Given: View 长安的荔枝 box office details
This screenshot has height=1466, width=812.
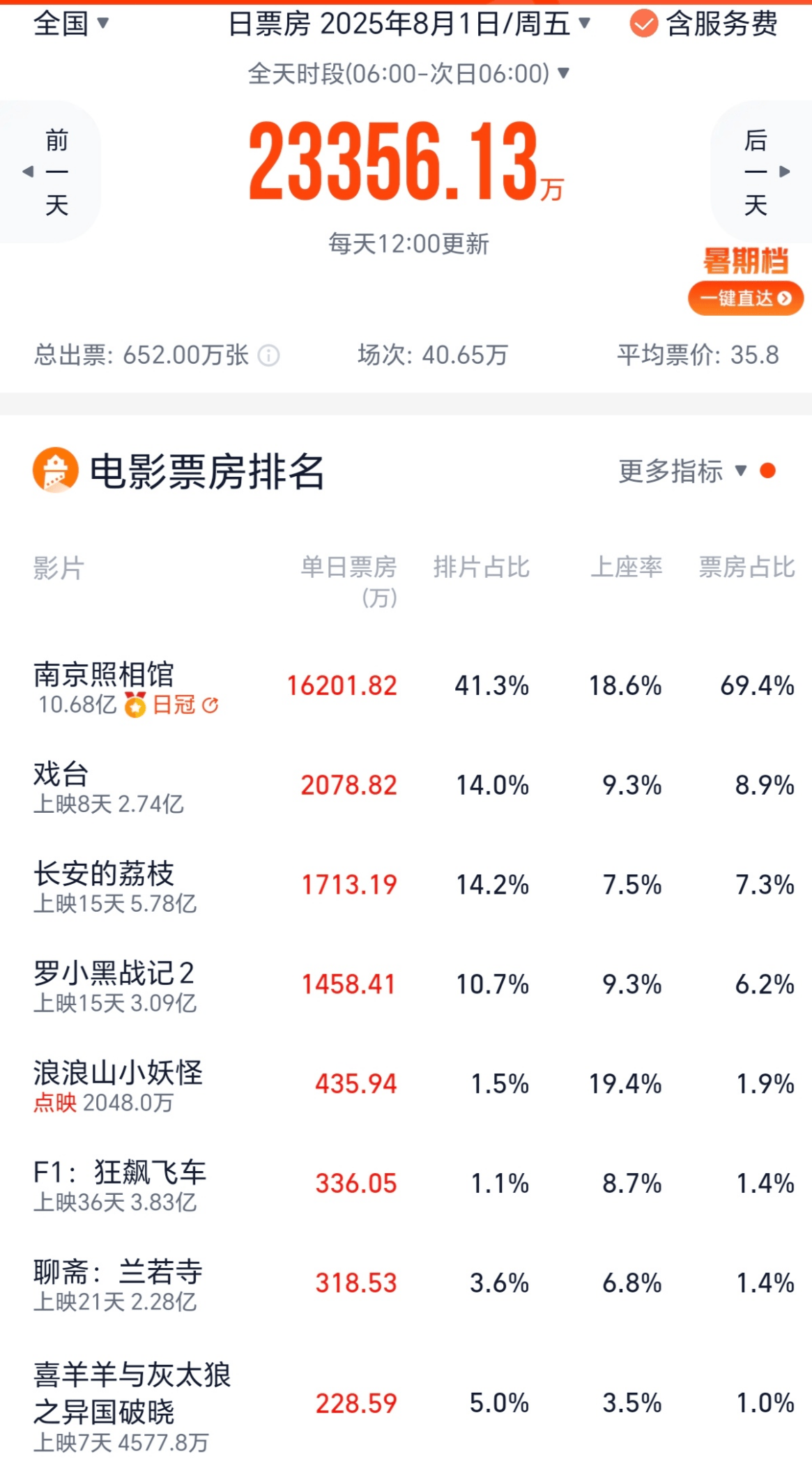Looking at the screenshot, I should pyautogui.click(x=406, y=885).
